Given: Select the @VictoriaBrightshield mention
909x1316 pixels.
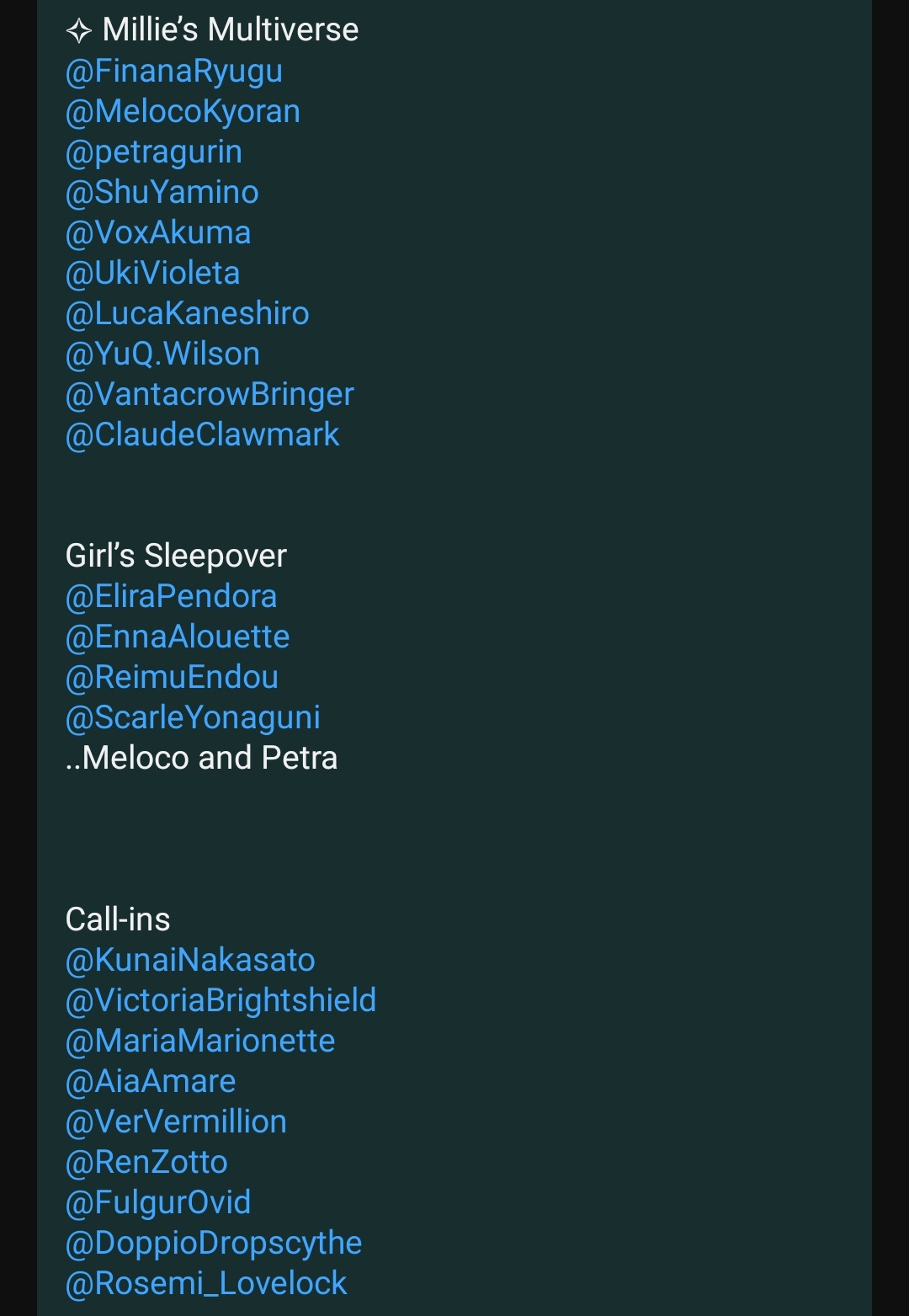Looking at the screenshot, I should pos(221,1001).
